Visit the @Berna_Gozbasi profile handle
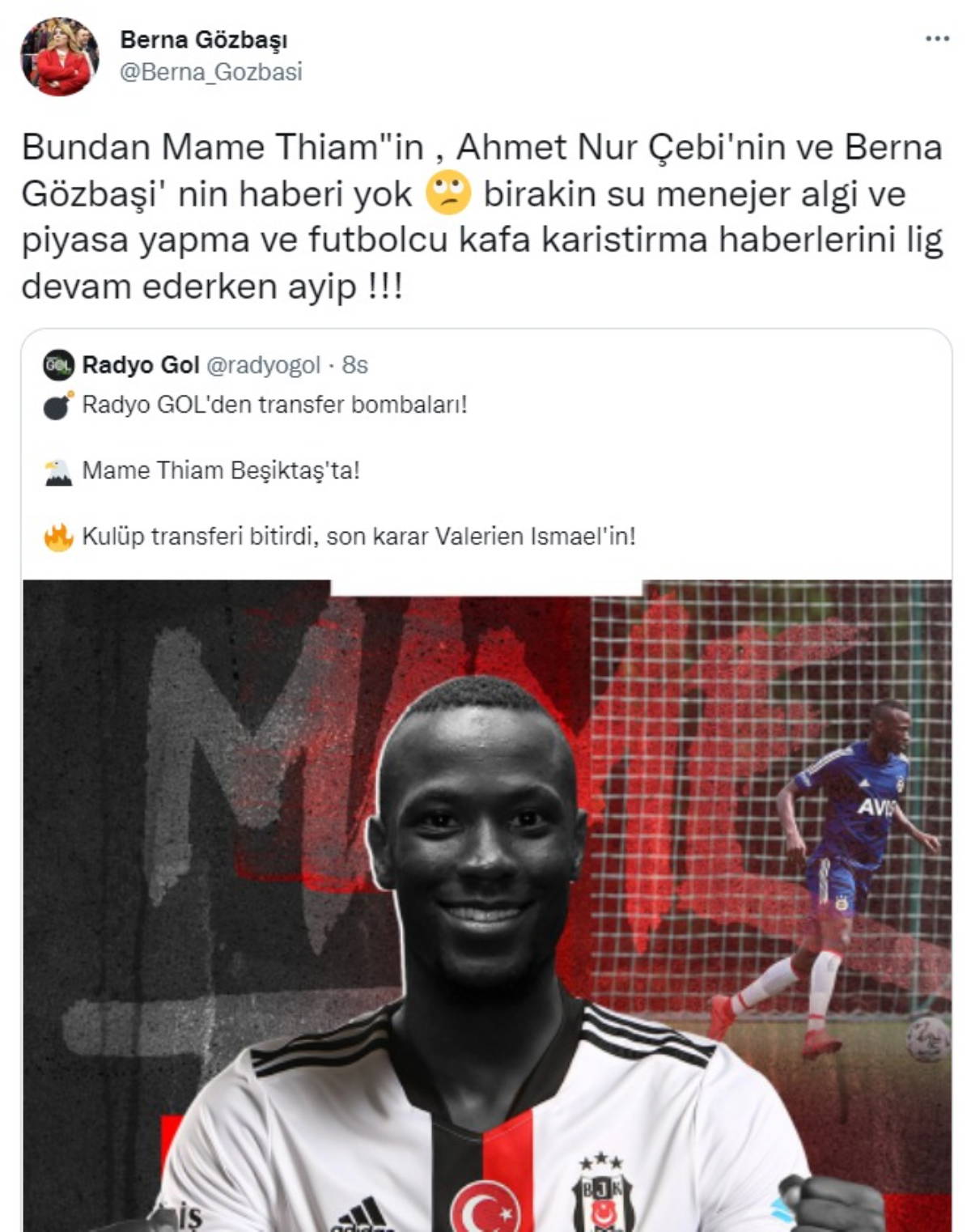 tap(210, 72)
